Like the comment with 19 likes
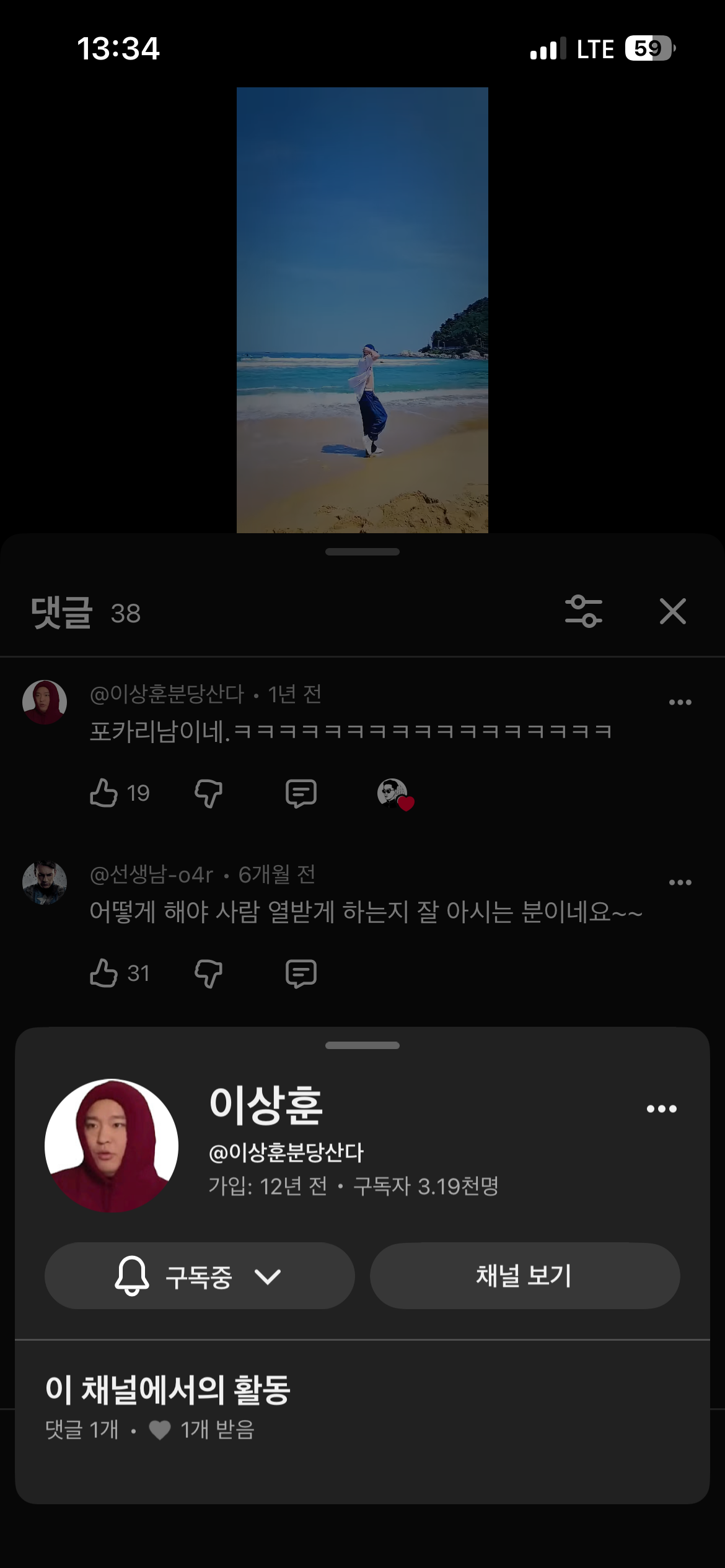This screenshot has width=725, height=1568. [x=104, y=793]
